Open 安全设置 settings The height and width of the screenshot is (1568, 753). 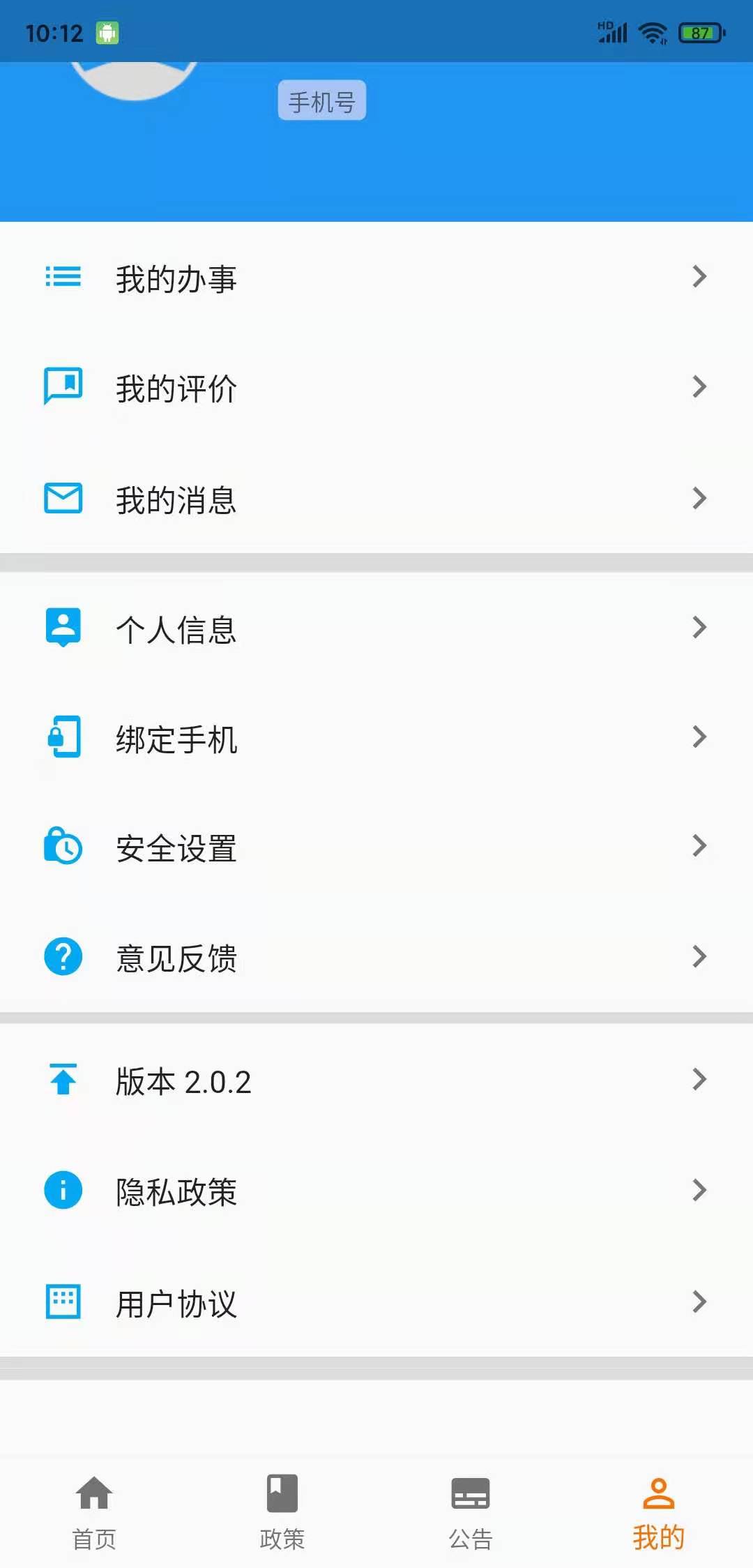click(376, 847)
